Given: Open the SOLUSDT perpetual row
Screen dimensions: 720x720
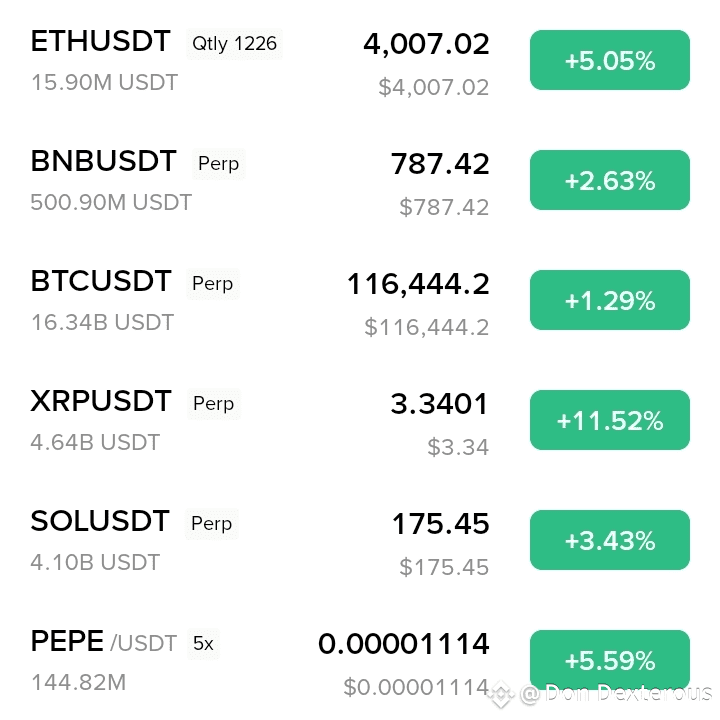Looking at the screenshot, I should (100, 522).
